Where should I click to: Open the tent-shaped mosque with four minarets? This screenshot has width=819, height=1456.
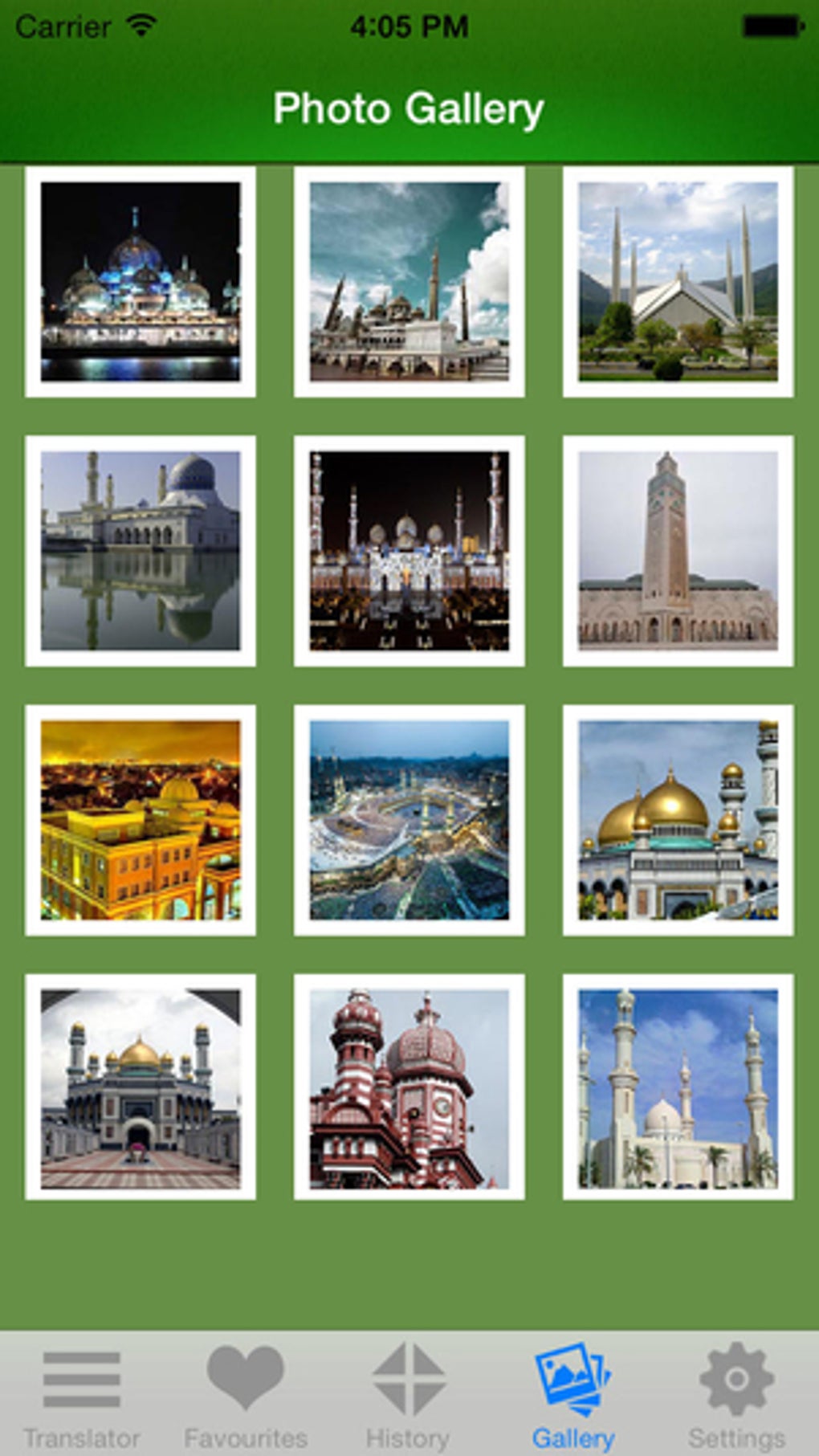coord(678,282)
